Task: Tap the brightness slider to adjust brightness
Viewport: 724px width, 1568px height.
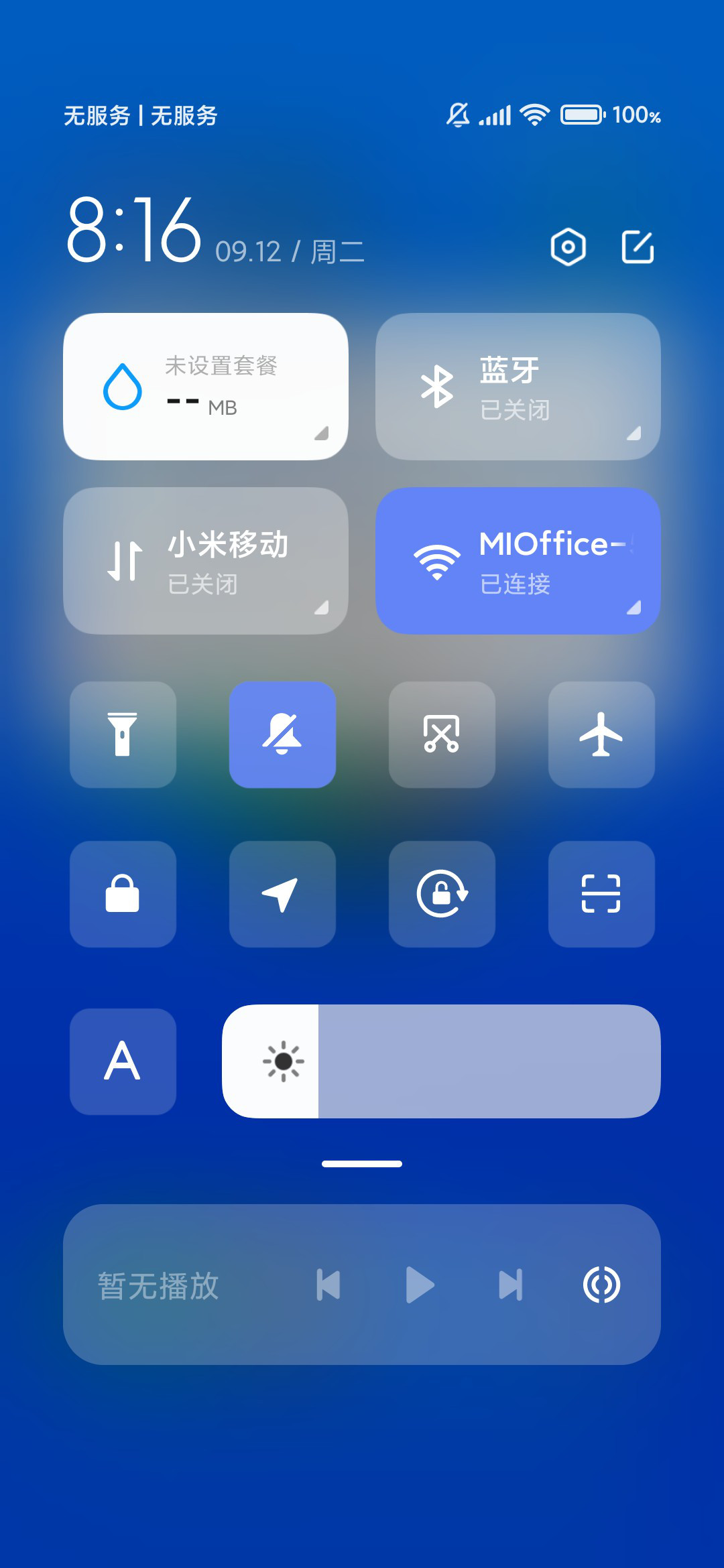Action: [x=441, y=1061]
